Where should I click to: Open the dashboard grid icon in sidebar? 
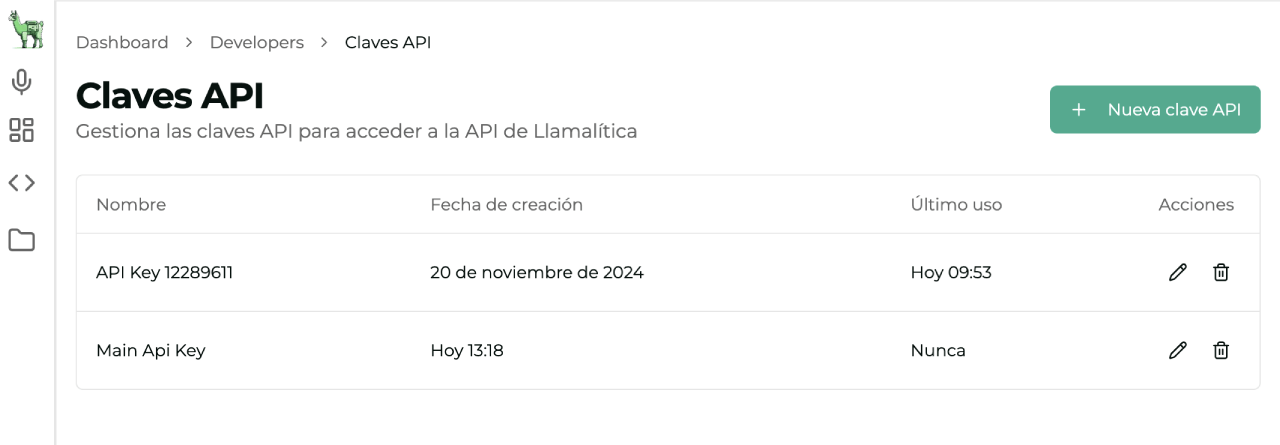click(x=21, y=130)
